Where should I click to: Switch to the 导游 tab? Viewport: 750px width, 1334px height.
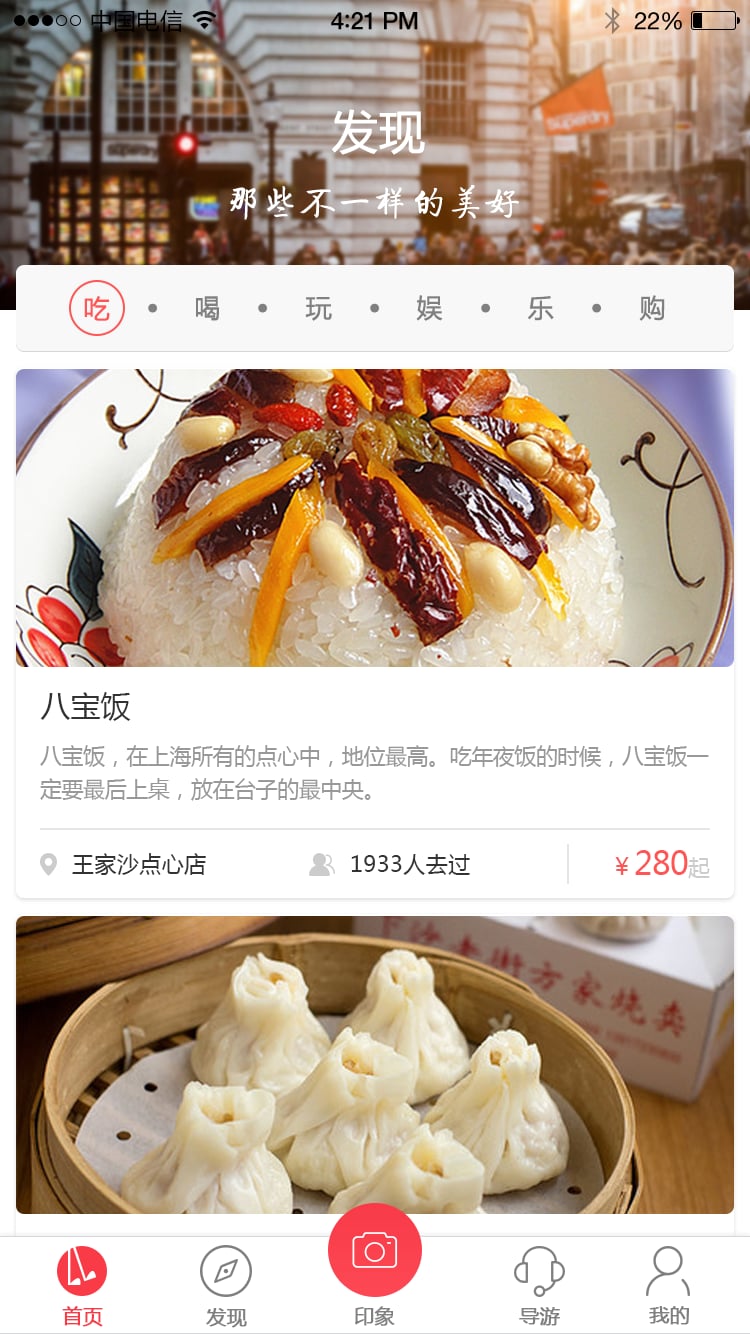pos(539,1286)
